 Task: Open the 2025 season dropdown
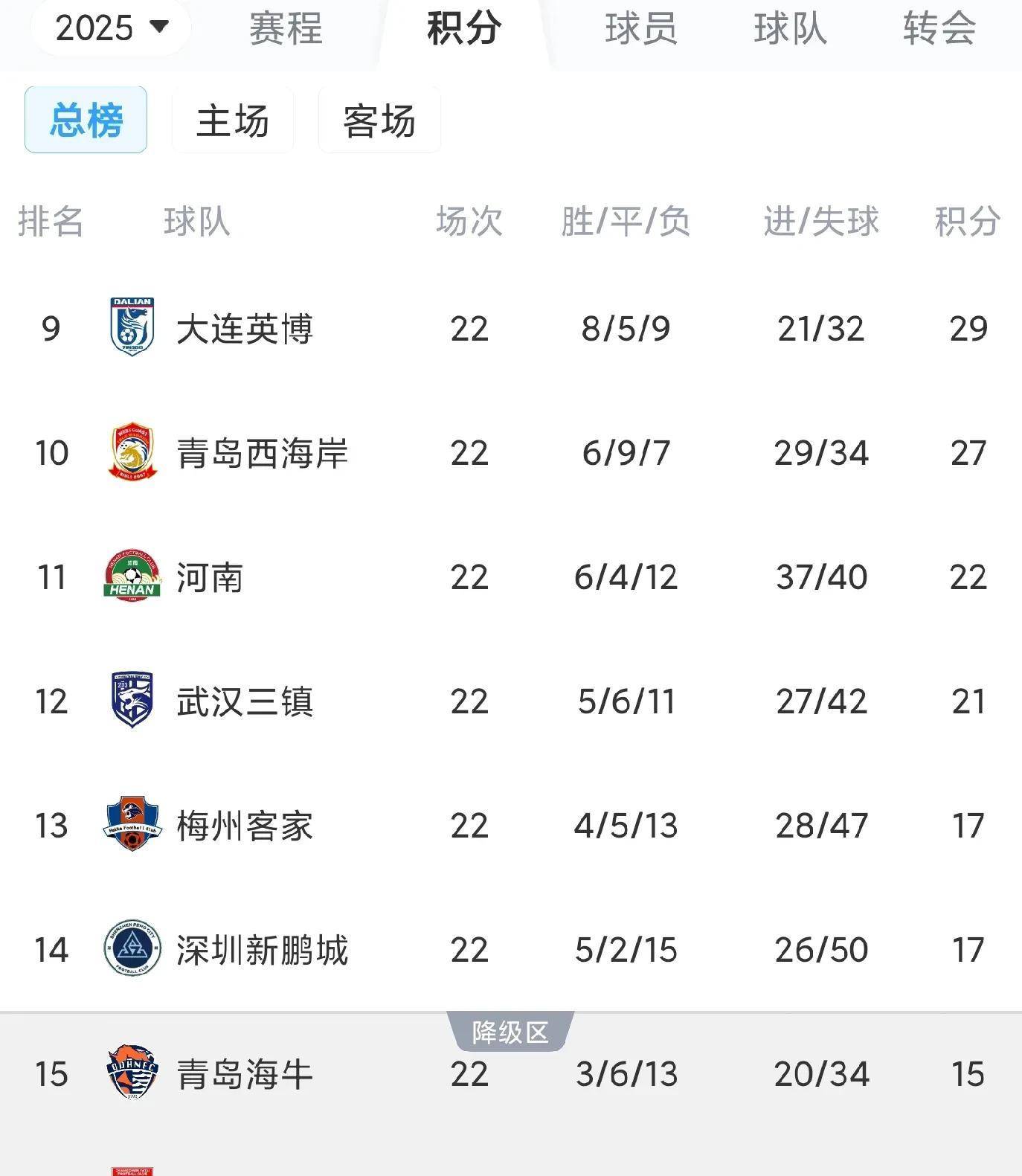112,28
